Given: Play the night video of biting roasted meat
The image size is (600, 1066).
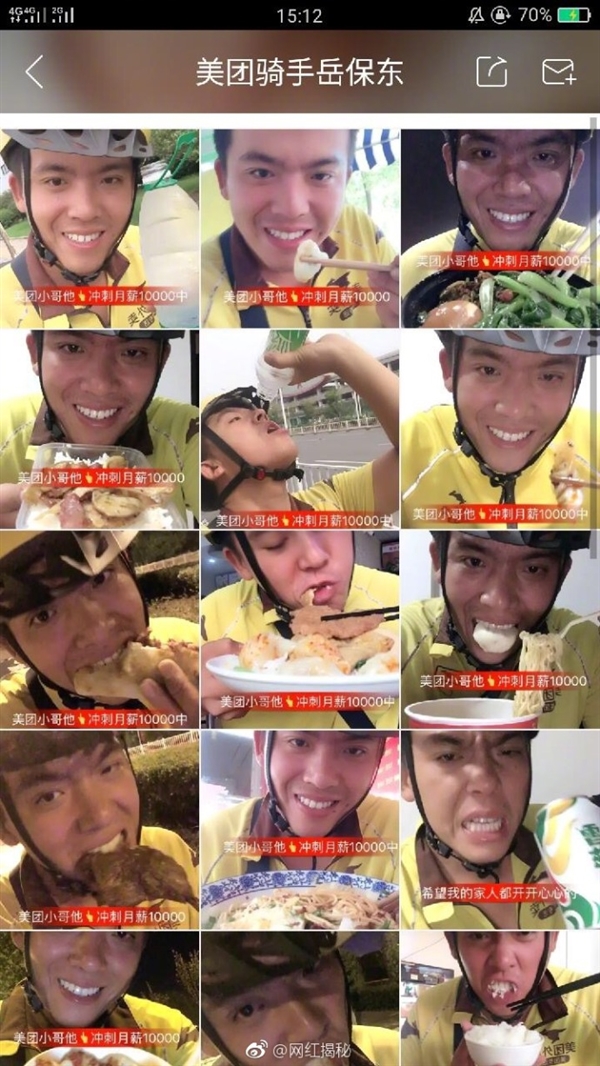Looking at the screenshot, I should (99, 829).
